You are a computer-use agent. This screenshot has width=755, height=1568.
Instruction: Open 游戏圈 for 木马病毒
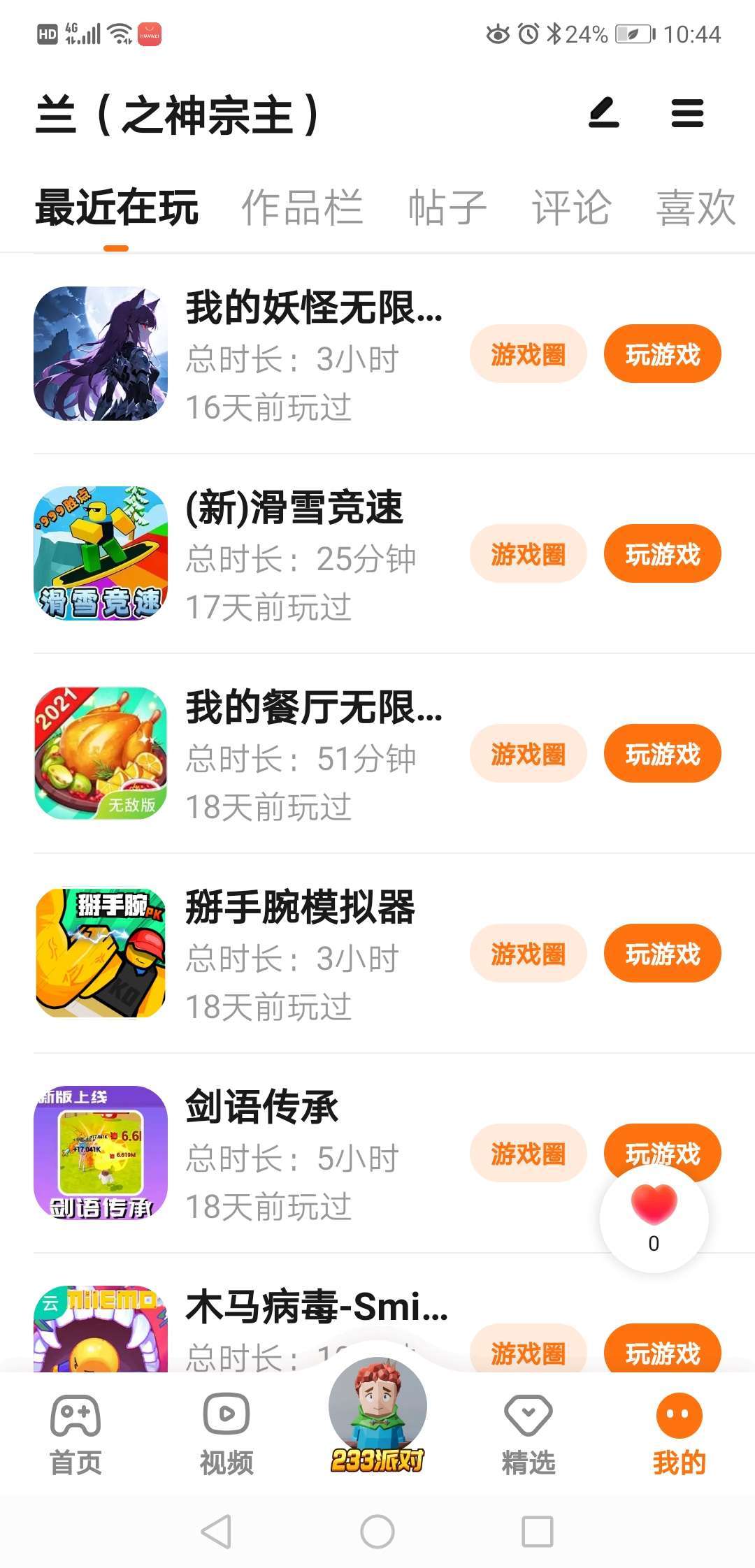coord(528,1352)
